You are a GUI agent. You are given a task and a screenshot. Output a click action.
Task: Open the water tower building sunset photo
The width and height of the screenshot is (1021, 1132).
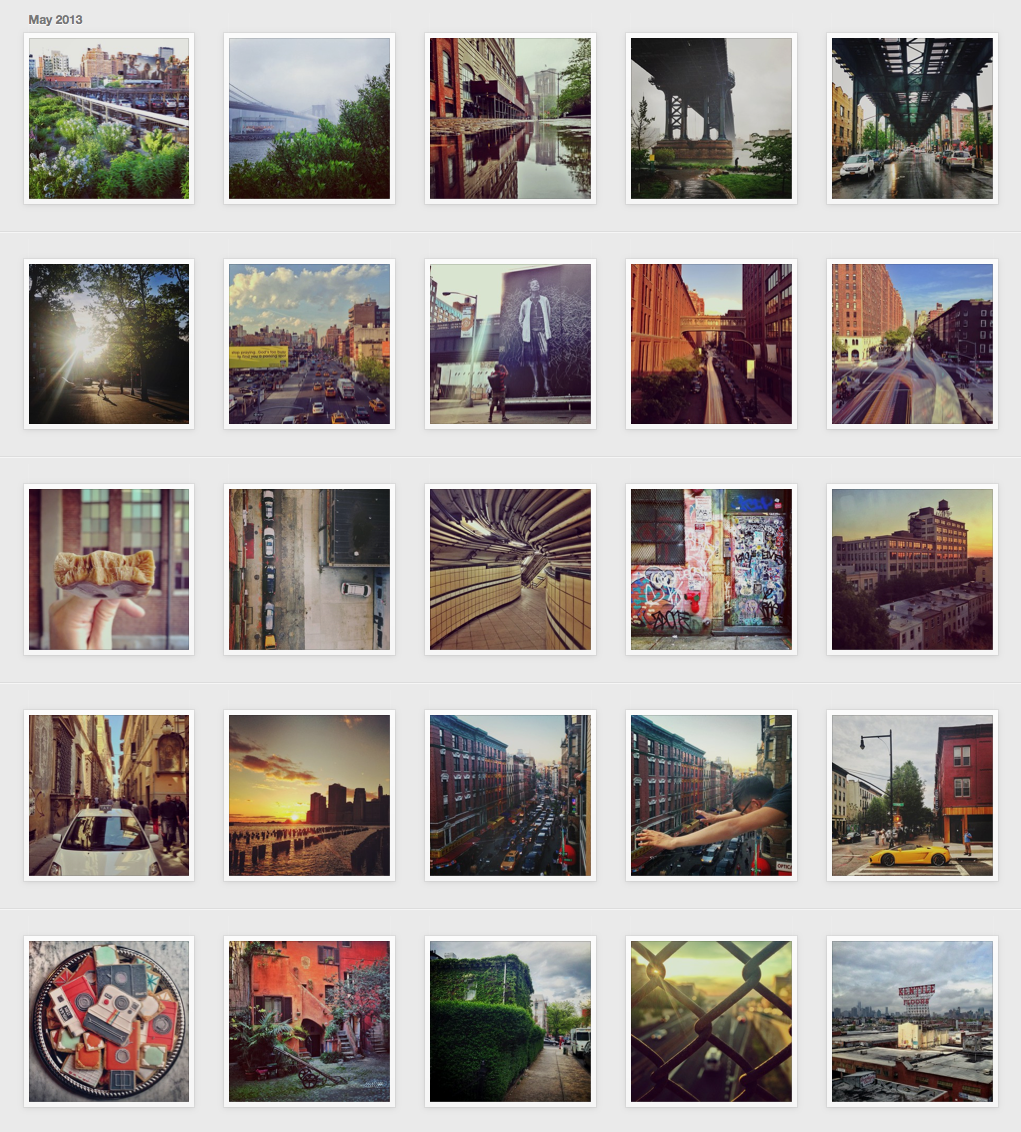pos(912,569)
